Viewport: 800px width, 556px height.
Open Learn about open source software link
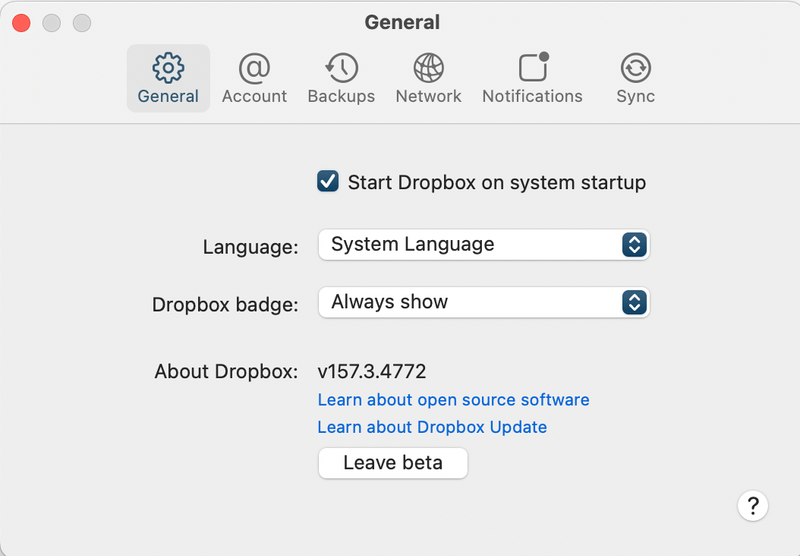(x=453, y=400)
